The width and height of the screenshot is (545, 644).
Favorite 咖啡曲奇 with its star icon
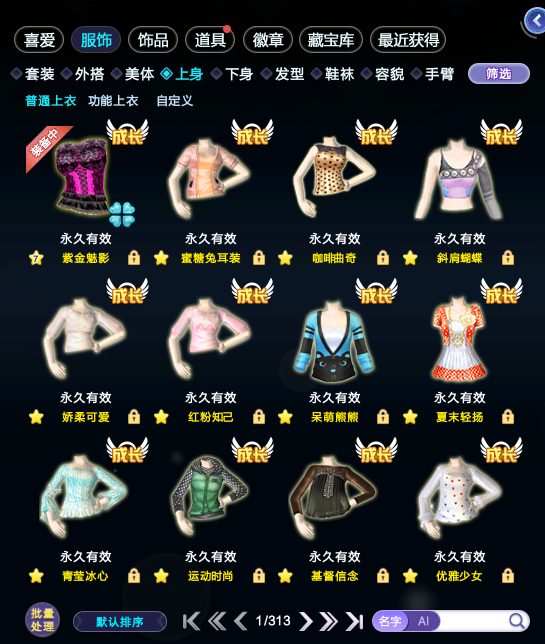pyautogui.click(x=285, y=258)
